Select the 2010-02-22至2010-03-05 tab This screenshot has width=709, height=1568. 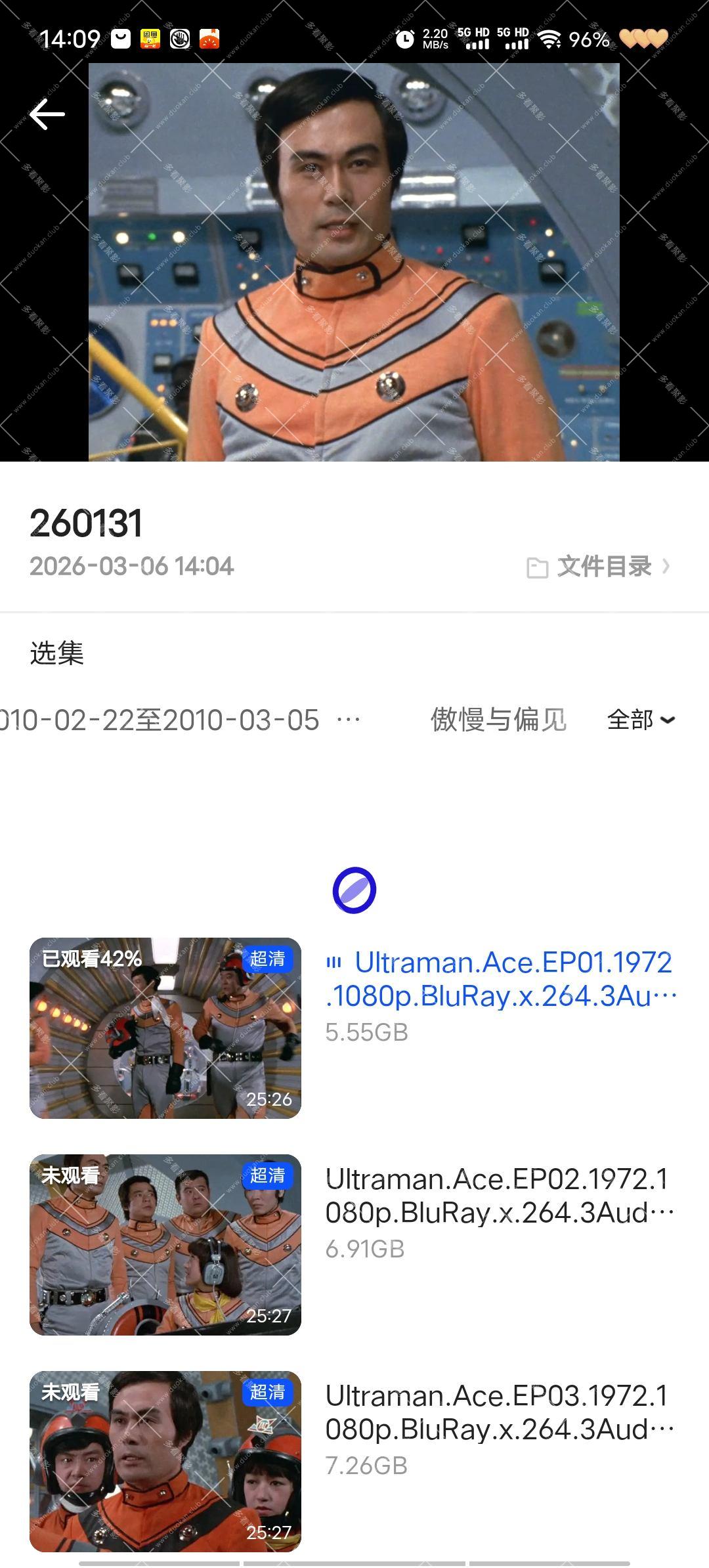click(160, 720)
